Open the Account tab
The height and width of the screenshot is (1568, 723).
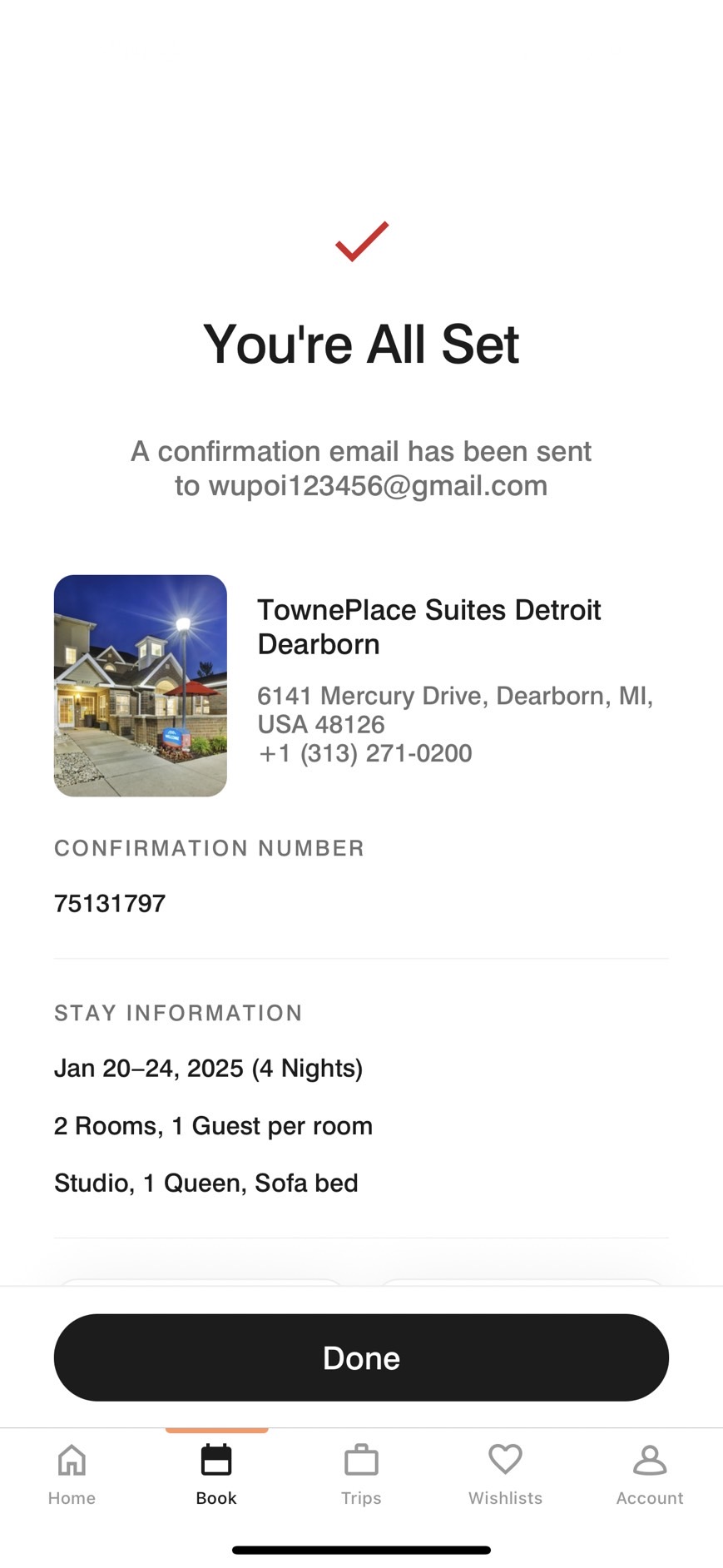(650, 1474)
